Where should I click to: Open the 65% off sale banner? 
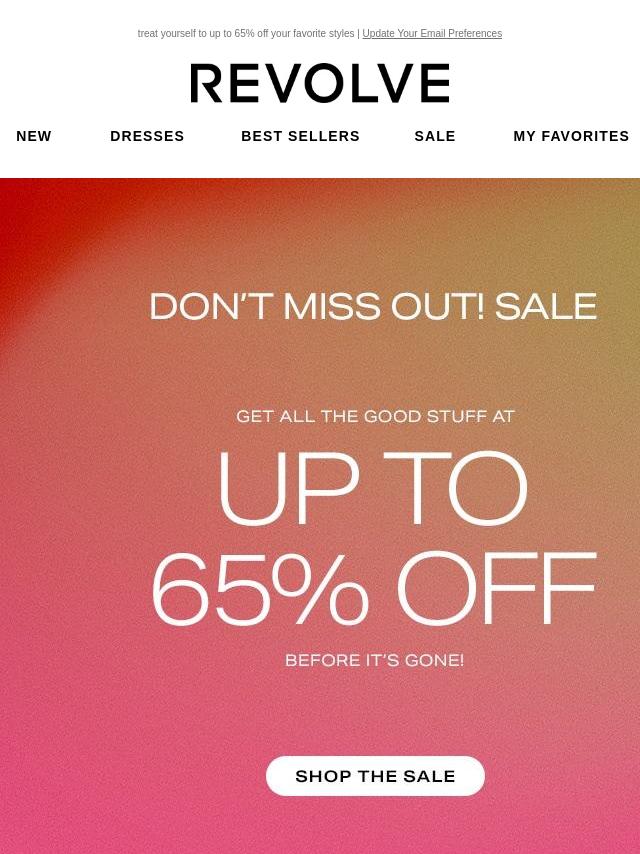point(373,540)
